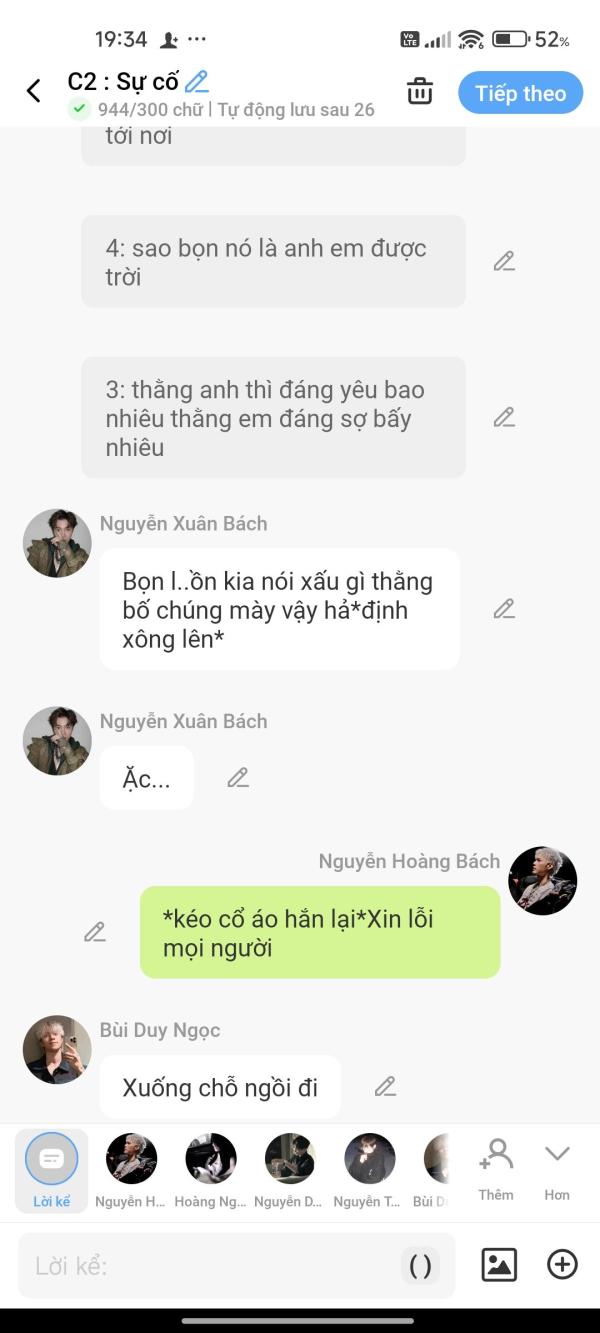Open Nguyễn Hoàng Bách's avatar
This screenshot has height=1333, width=600.
[543, 881]
